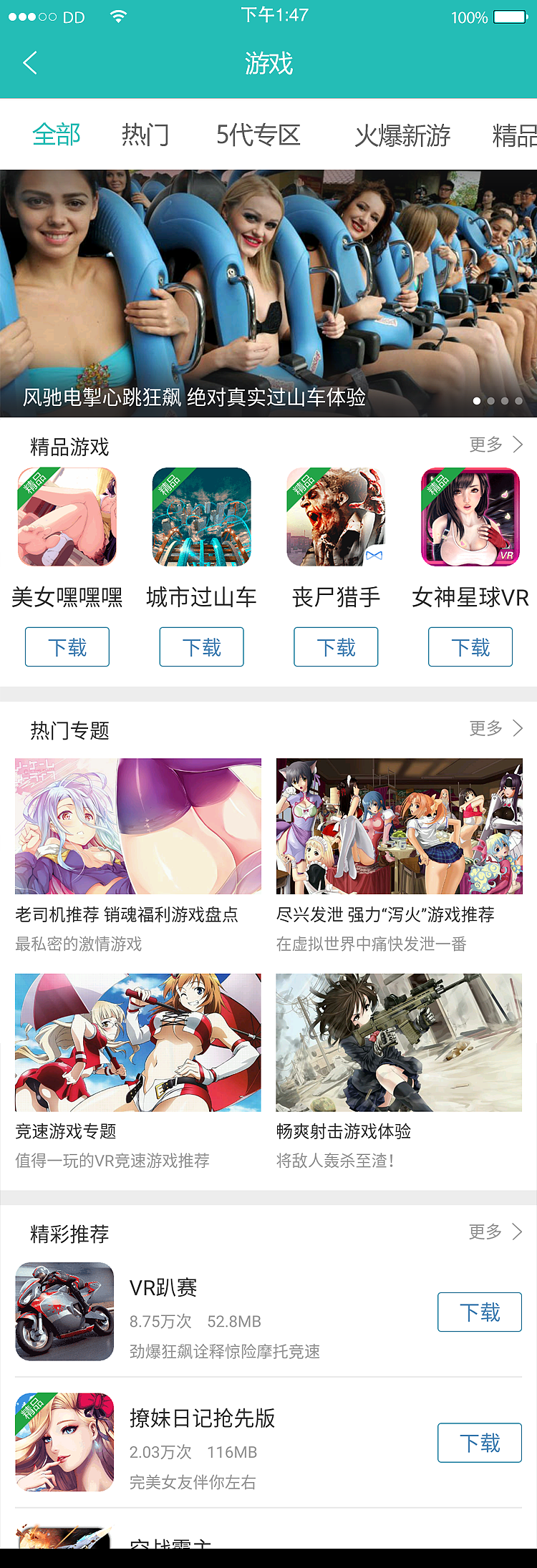This screenshot has height=1568, width=537.
Task: Select the 火爆新游 tab
Action: coord(402,135)
